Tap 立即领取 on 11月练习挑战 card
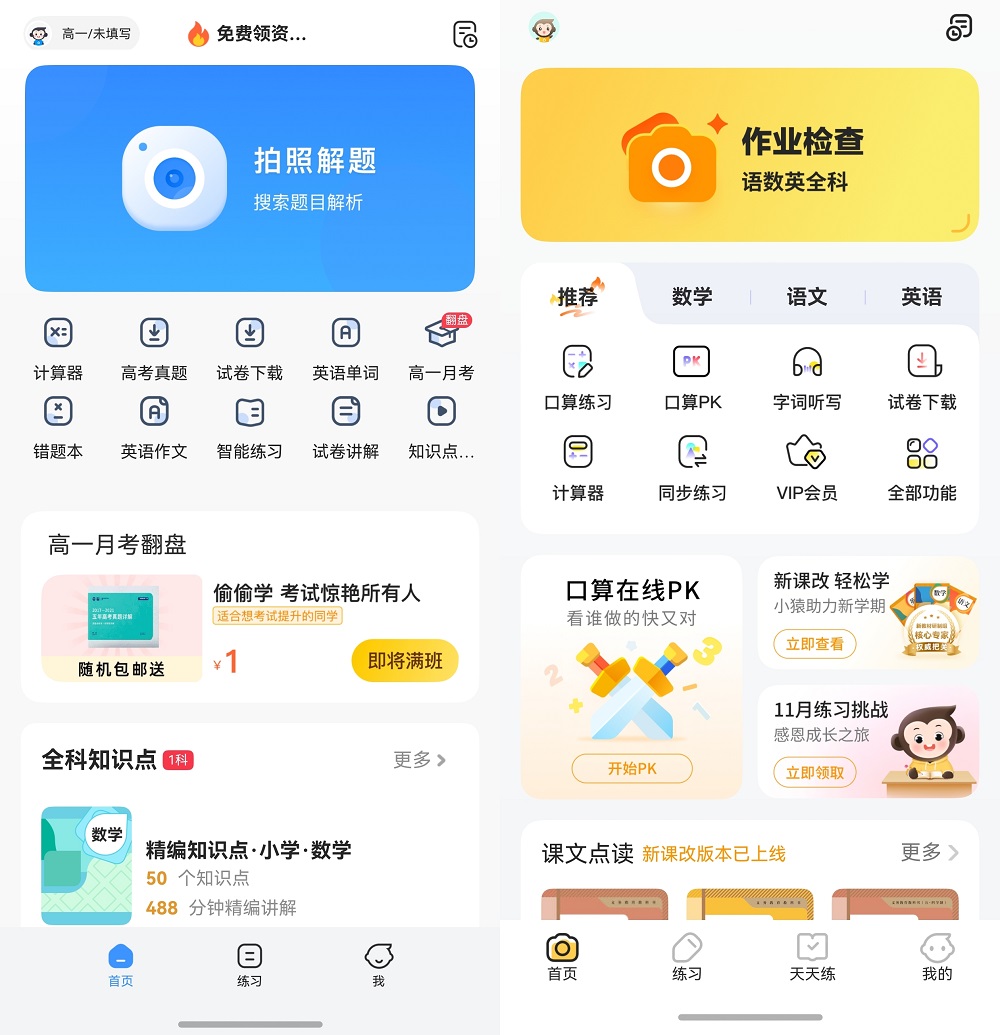 pyautogui.click(x=815, y=772)
